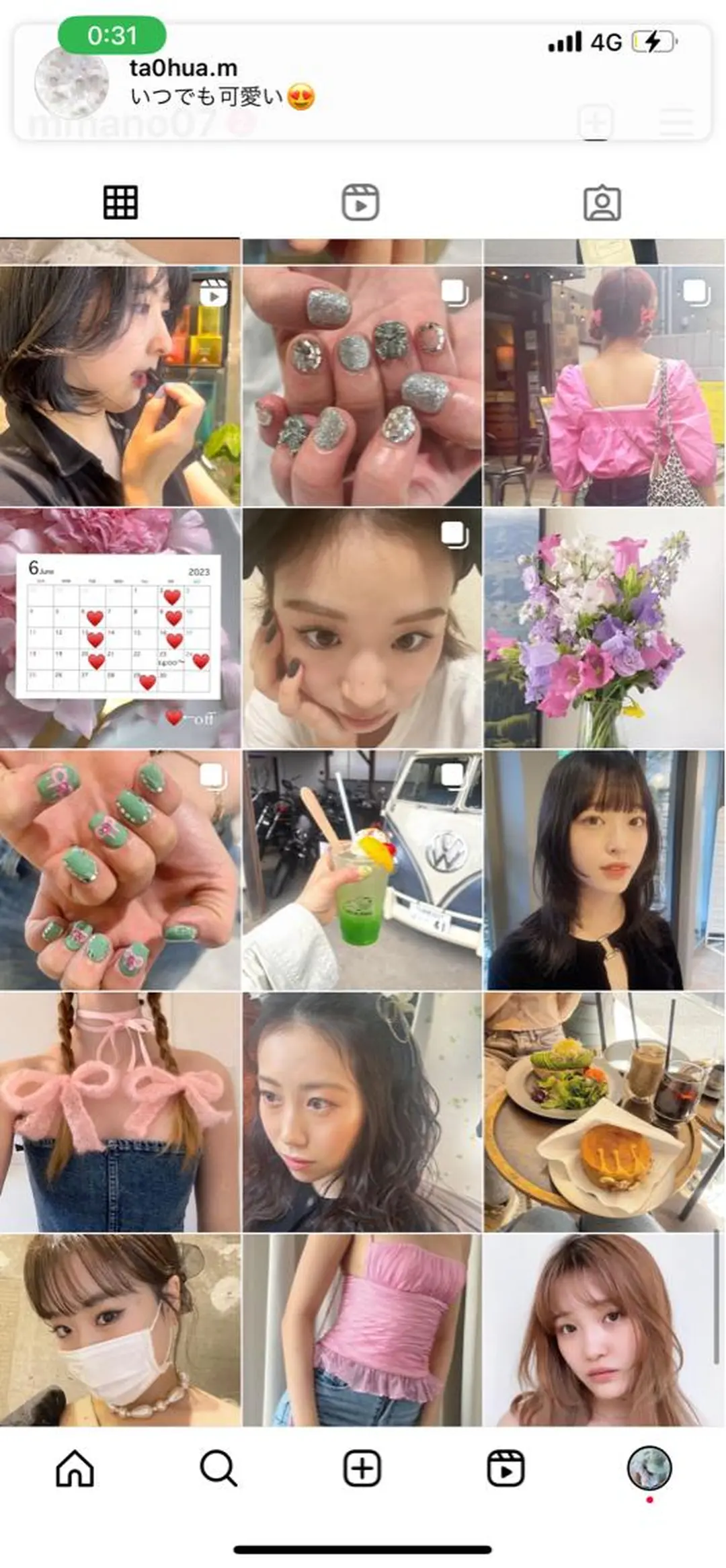Open the green nails with pink bows post
The image size is (726, 1568).
(120, 869)
